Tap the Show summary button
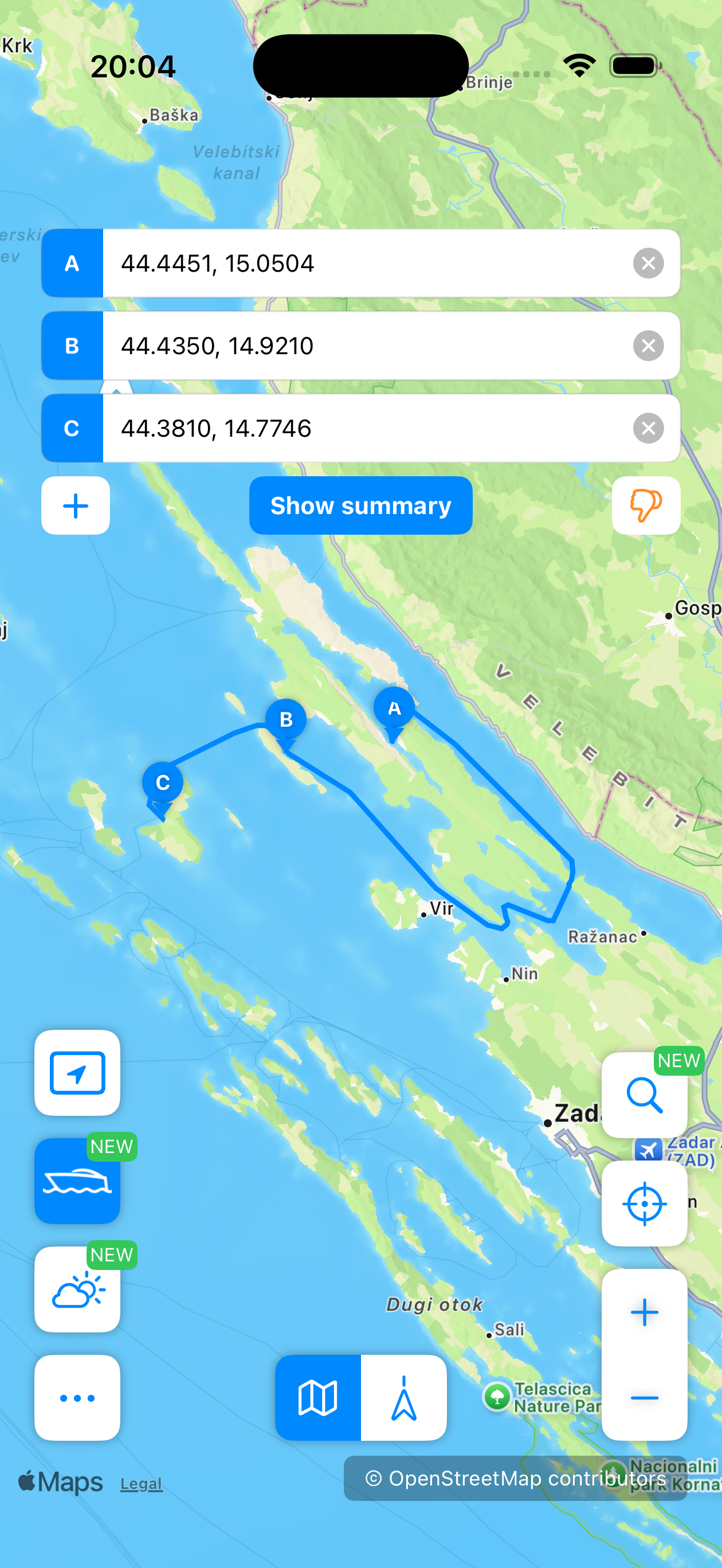This screenshot has width=722, height=1568. point(360,505)
